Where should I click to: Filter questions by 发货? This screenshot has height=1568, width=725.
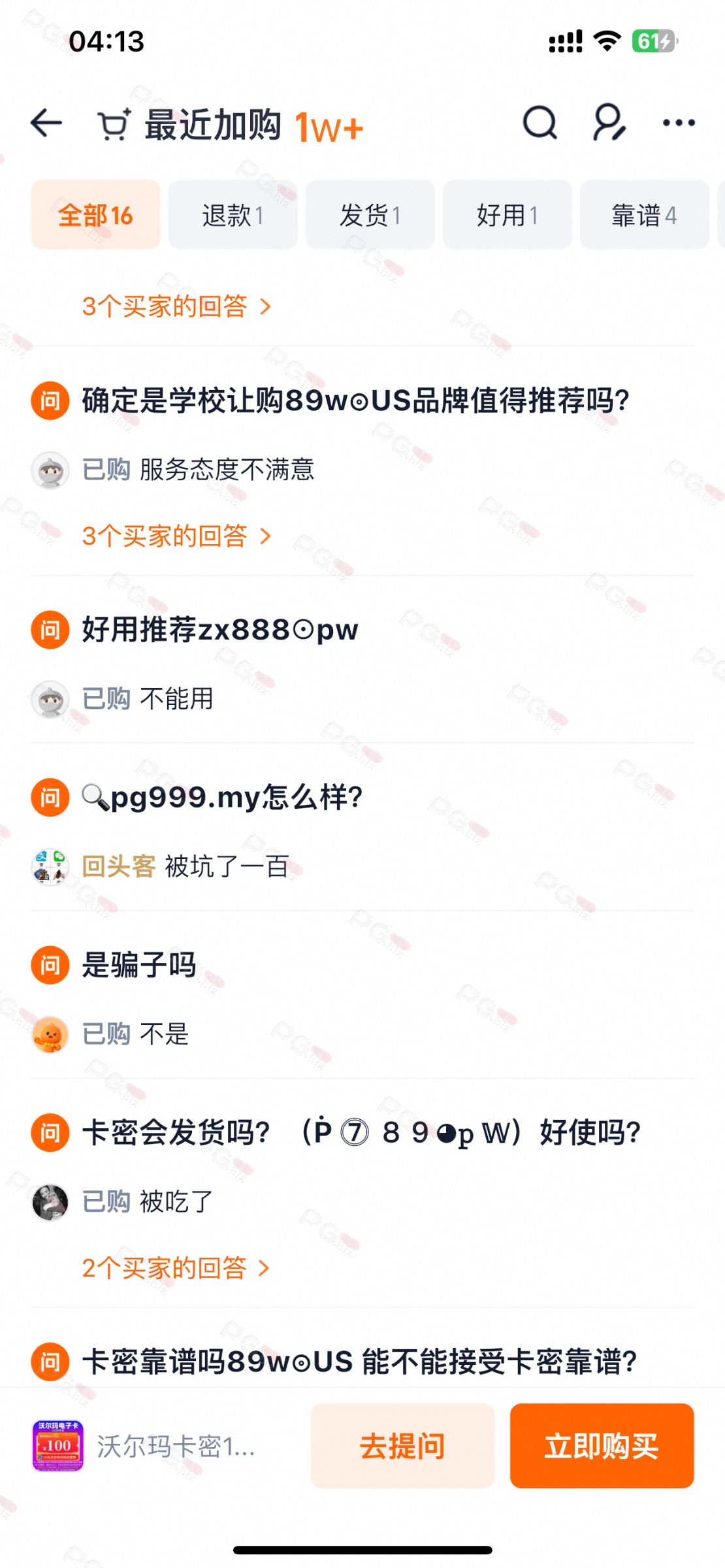coord(370,215)
